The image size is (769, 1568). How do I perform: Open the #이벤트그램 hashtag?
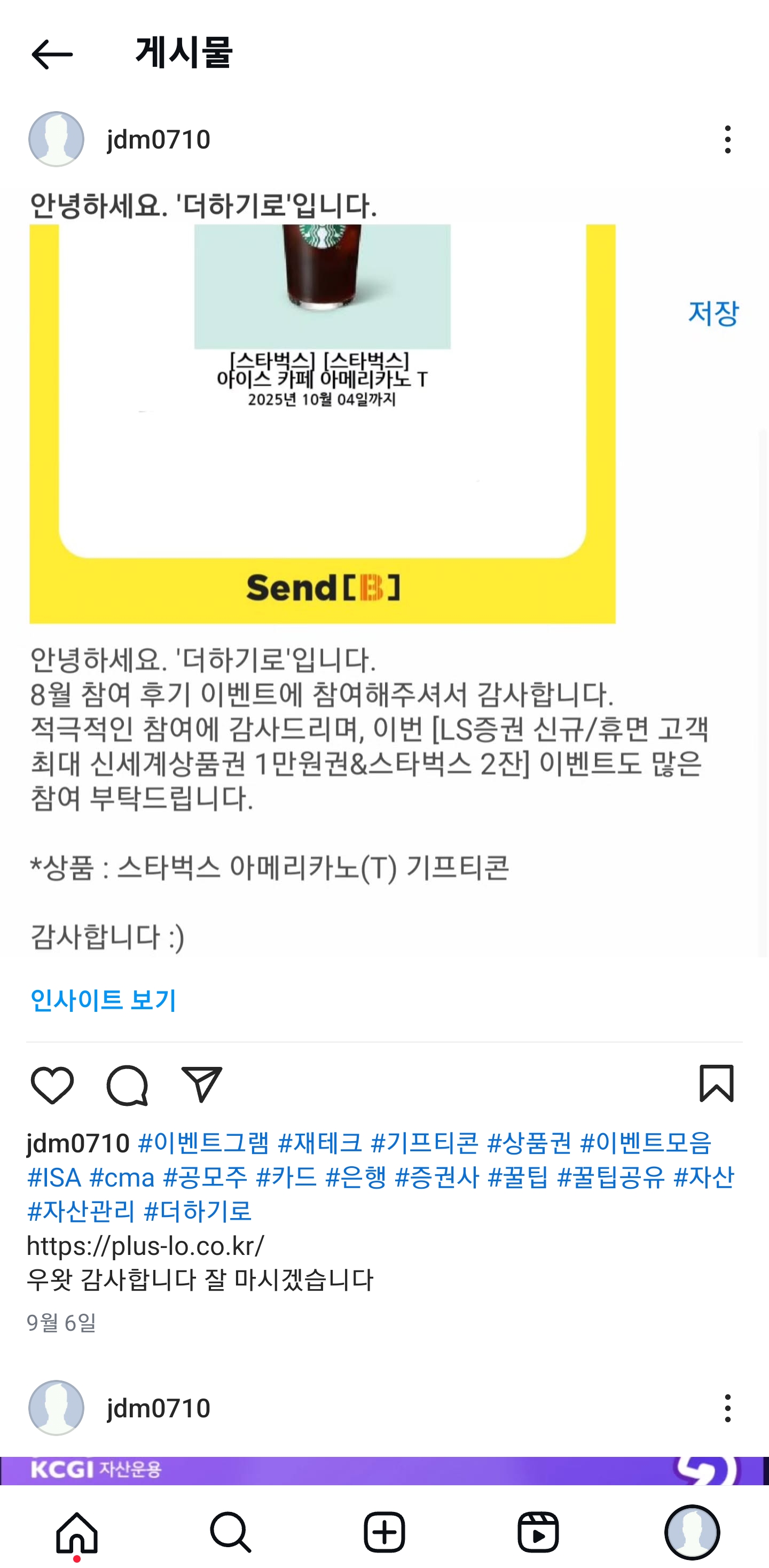(203, 1143)
